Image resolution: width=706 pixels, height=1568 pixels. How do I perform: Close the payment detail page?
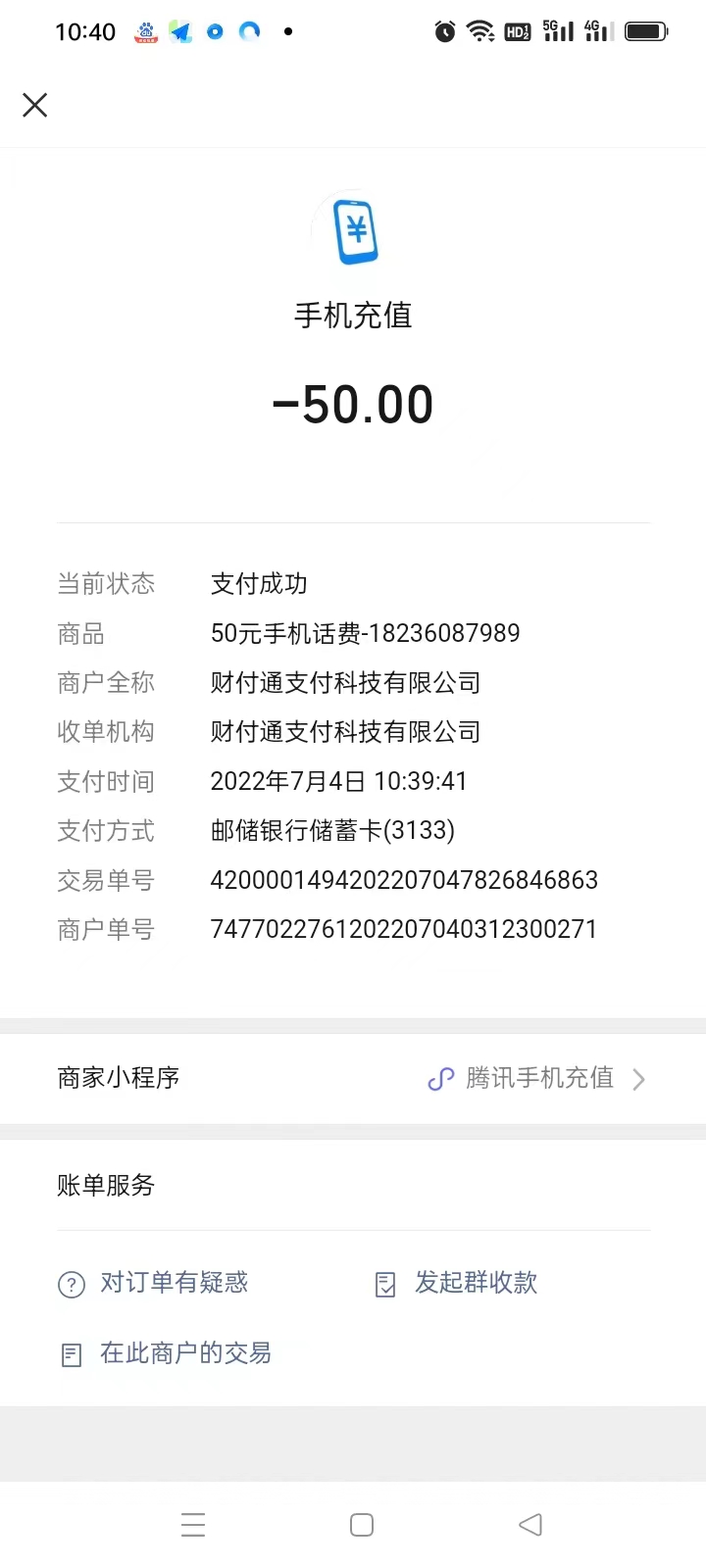pyautogui.click(x=35, y=105)
